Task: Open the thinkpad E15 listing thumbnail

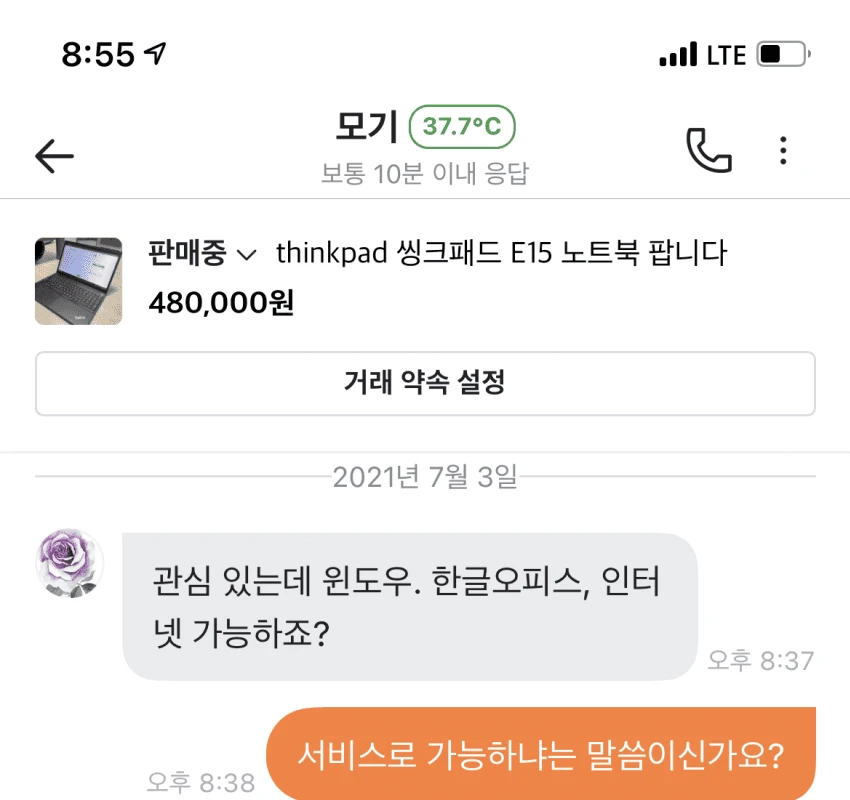Action: (x=78, y=281)
